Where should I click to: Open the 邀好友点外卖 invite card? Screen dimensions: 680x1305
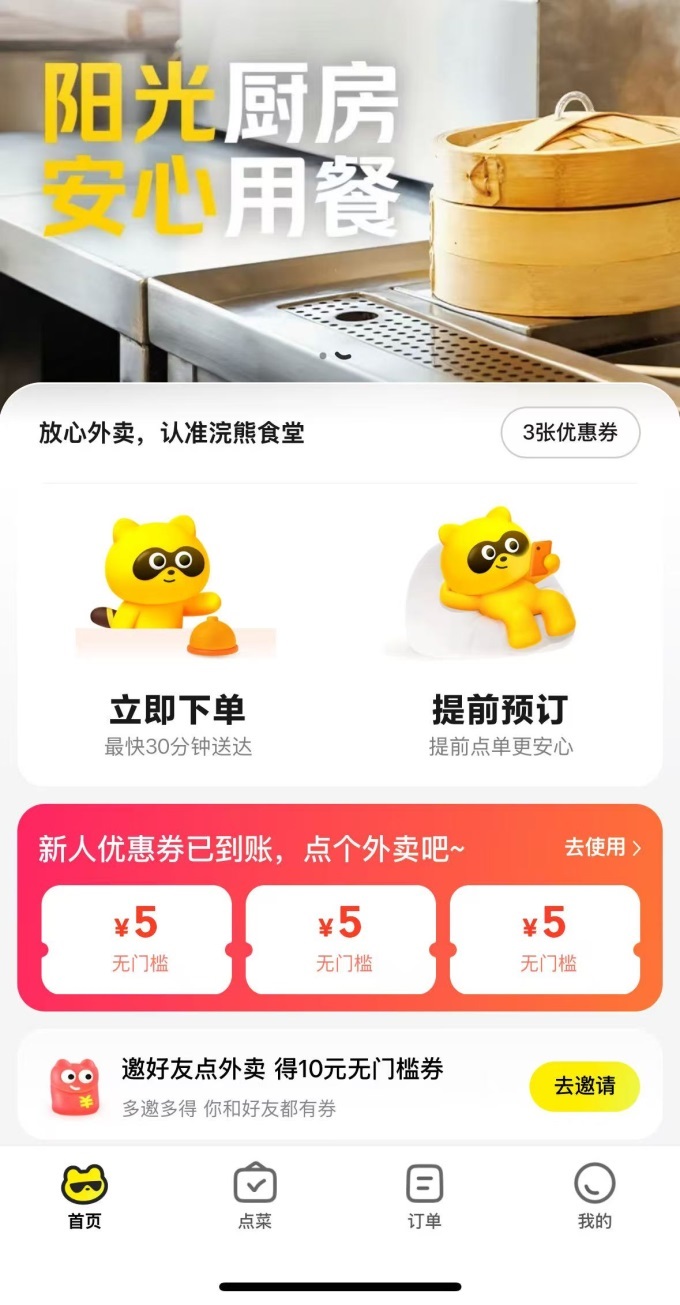tap(282, 1086)
